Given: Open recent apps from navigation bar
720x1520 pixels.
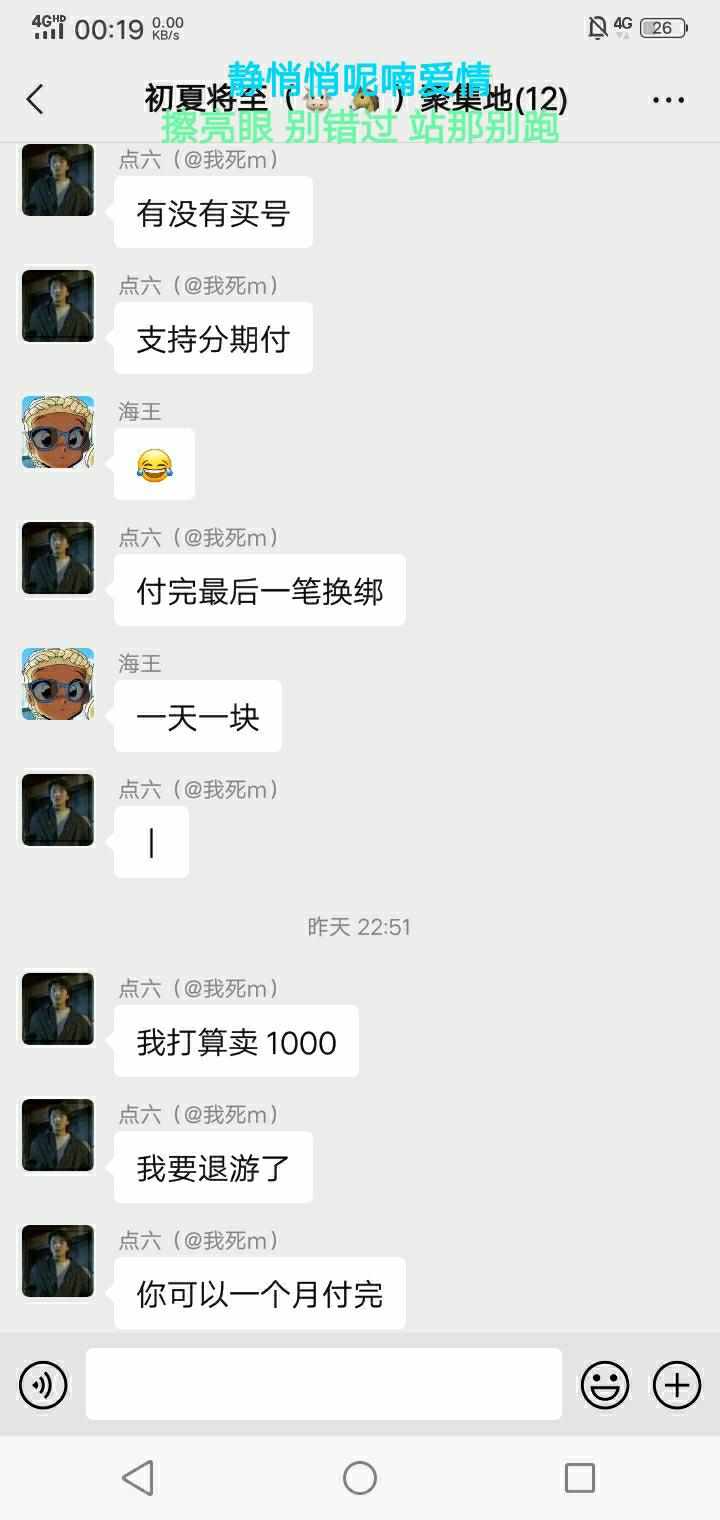Looking at the screenshot, I should [x=580, y=1477].
